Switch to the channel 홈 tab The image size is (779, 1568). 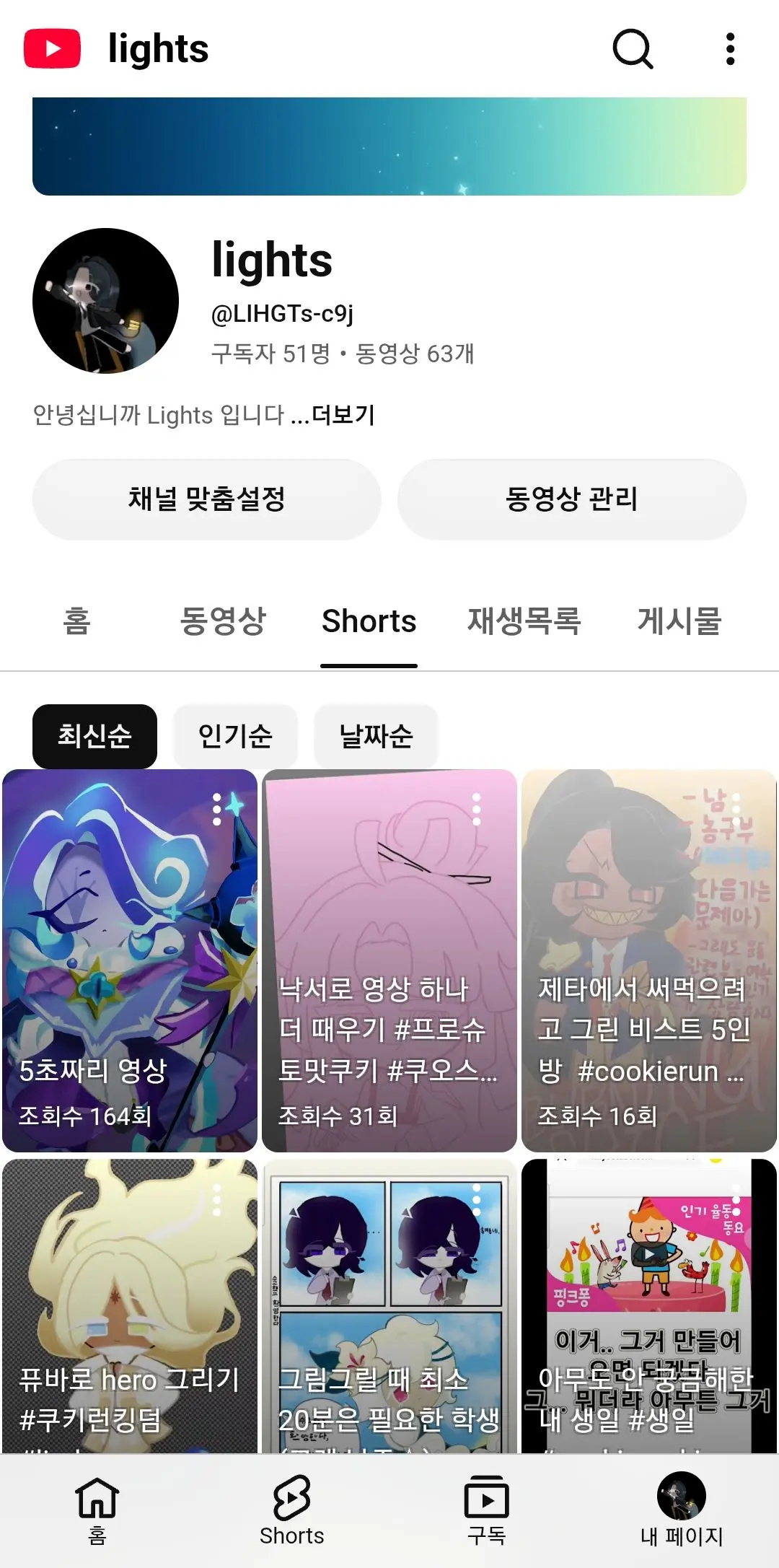coord(77,621)
